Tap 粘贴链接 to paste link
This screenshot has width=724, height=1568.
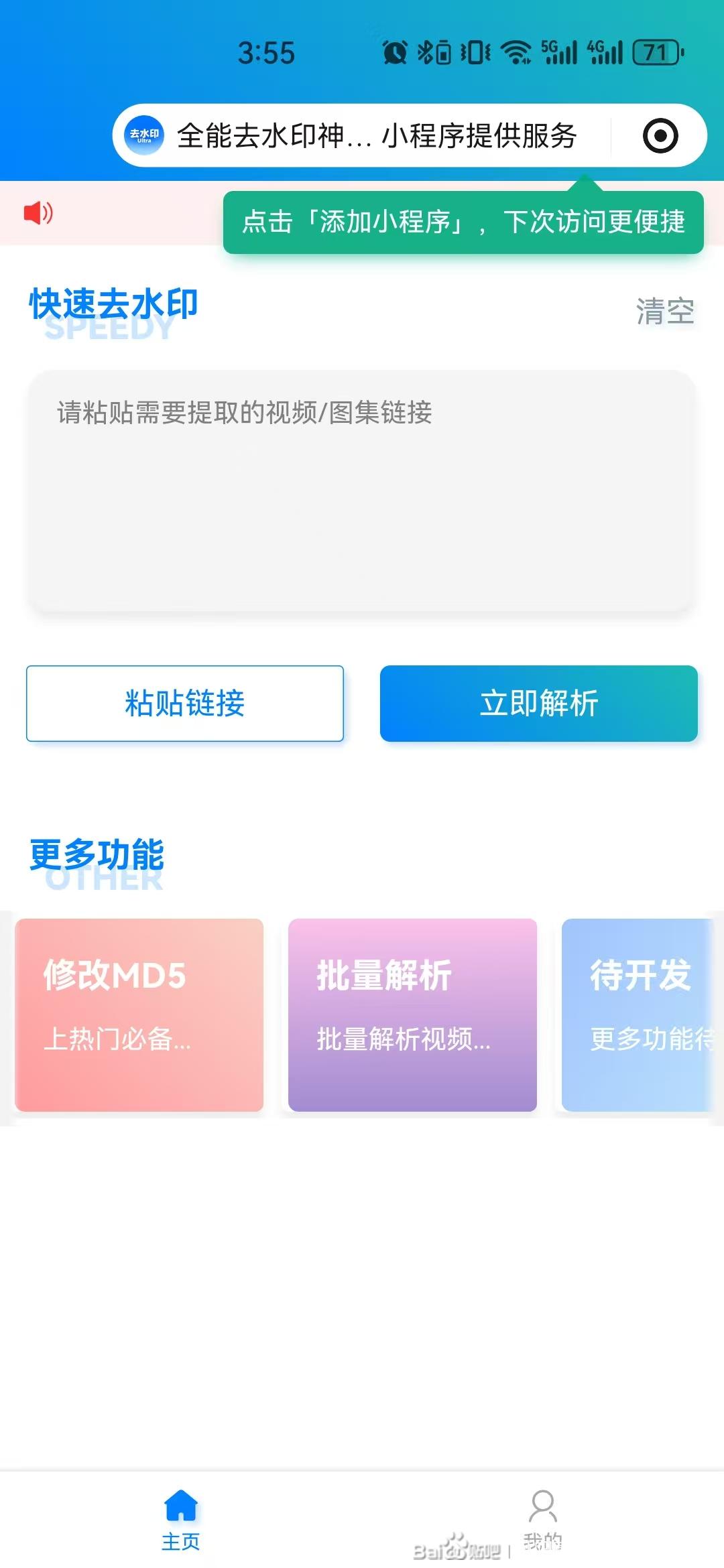(185, 704)
